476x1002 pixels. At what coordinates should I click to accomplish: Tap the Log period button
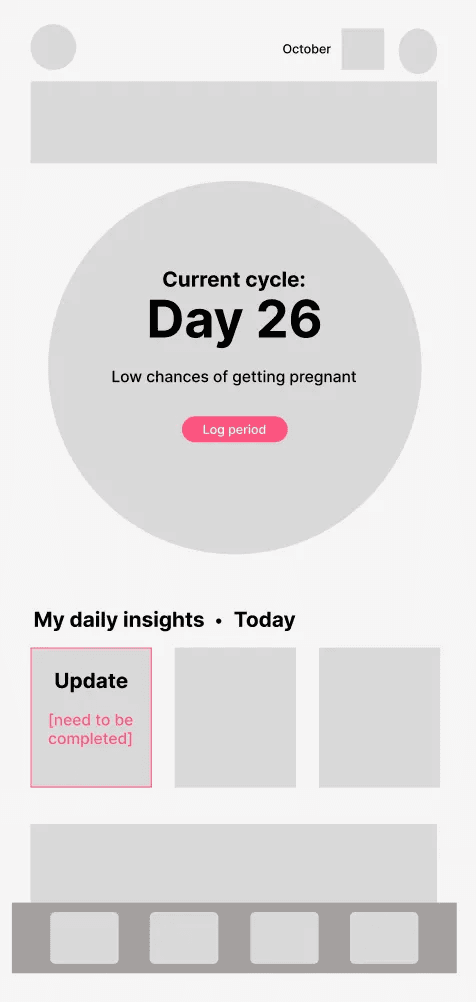234,429
